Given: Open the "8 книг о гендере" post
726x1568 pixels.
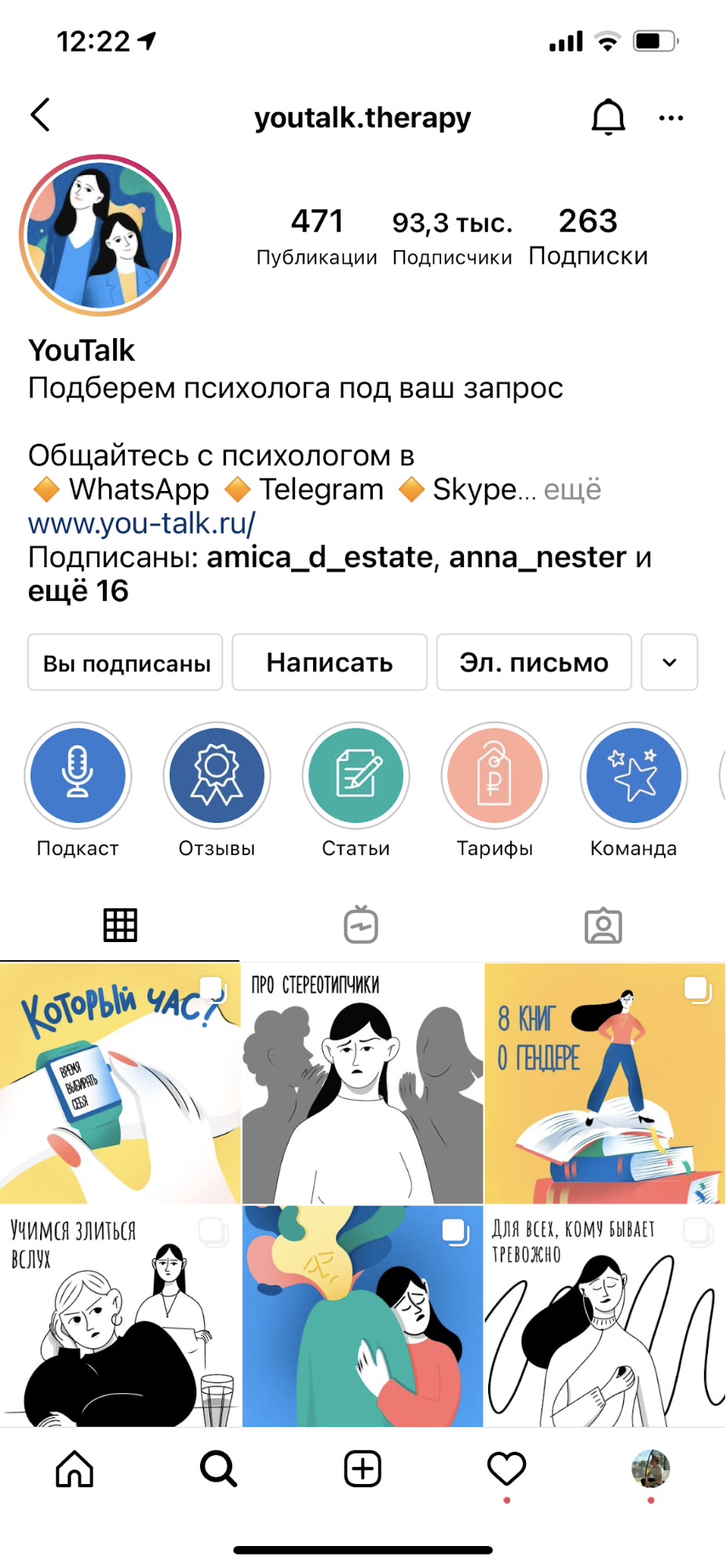Looking at the screenshot, I should click(x=605, y=1083).
